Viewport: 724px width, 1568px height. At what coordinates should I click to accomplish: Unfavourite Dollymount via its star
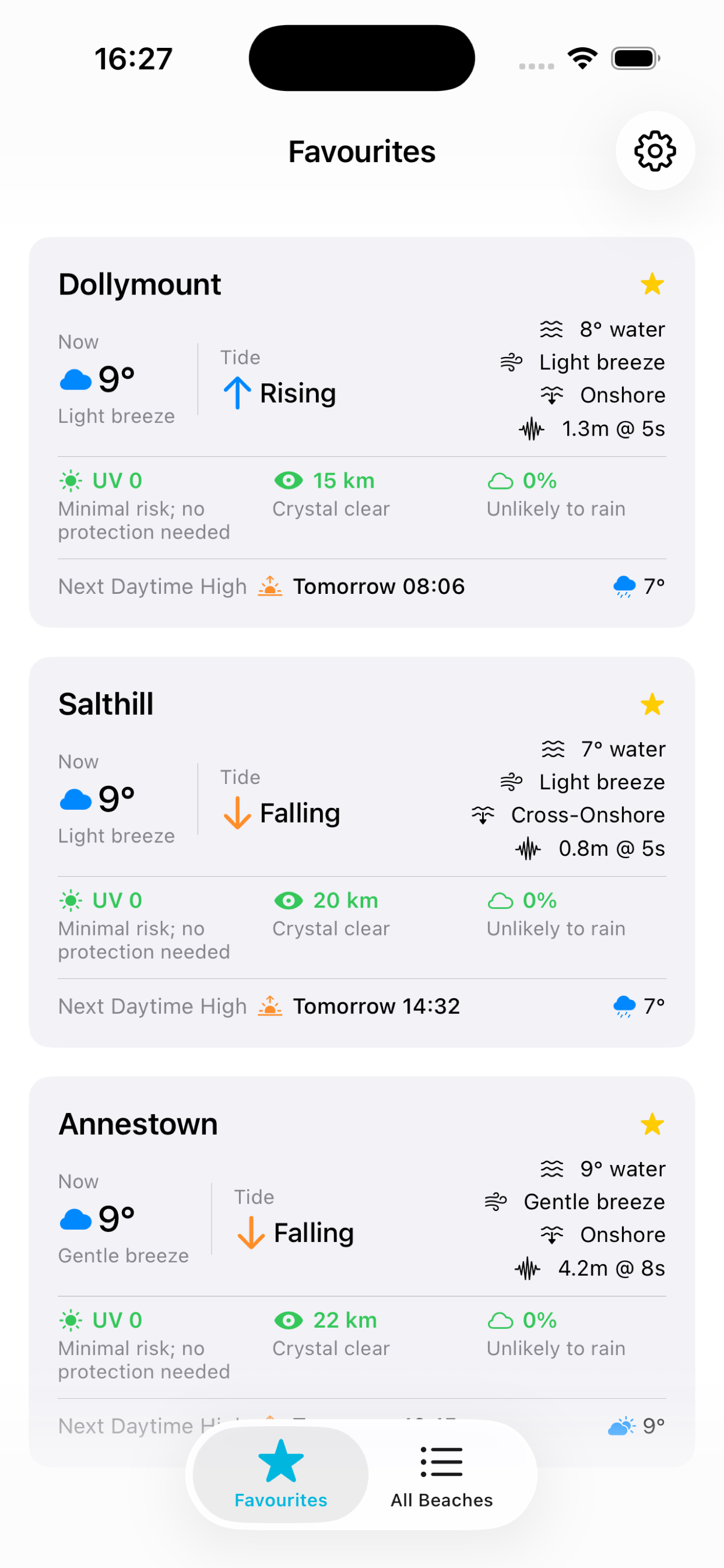(652, 283)
